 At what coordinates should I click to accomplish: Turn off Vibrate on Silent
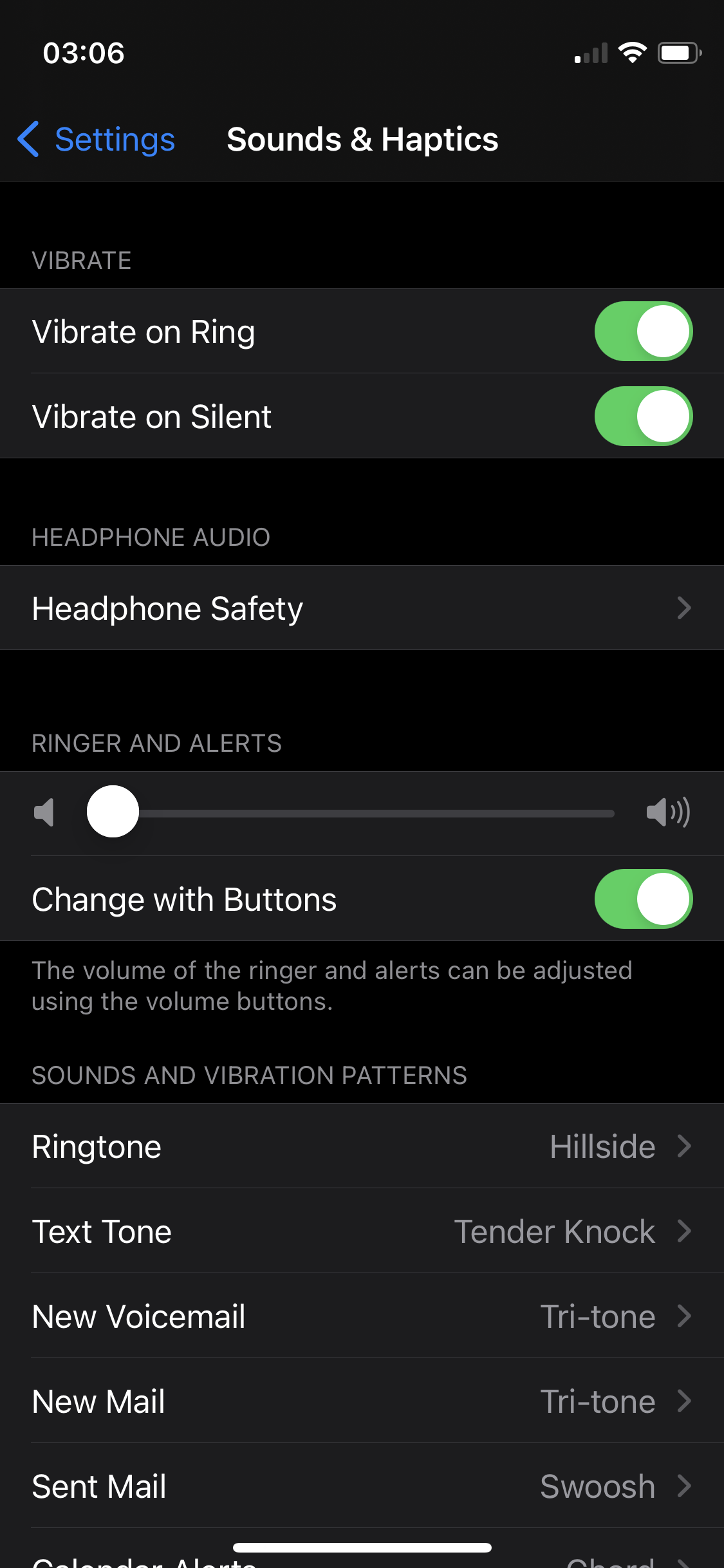point(643,416)
